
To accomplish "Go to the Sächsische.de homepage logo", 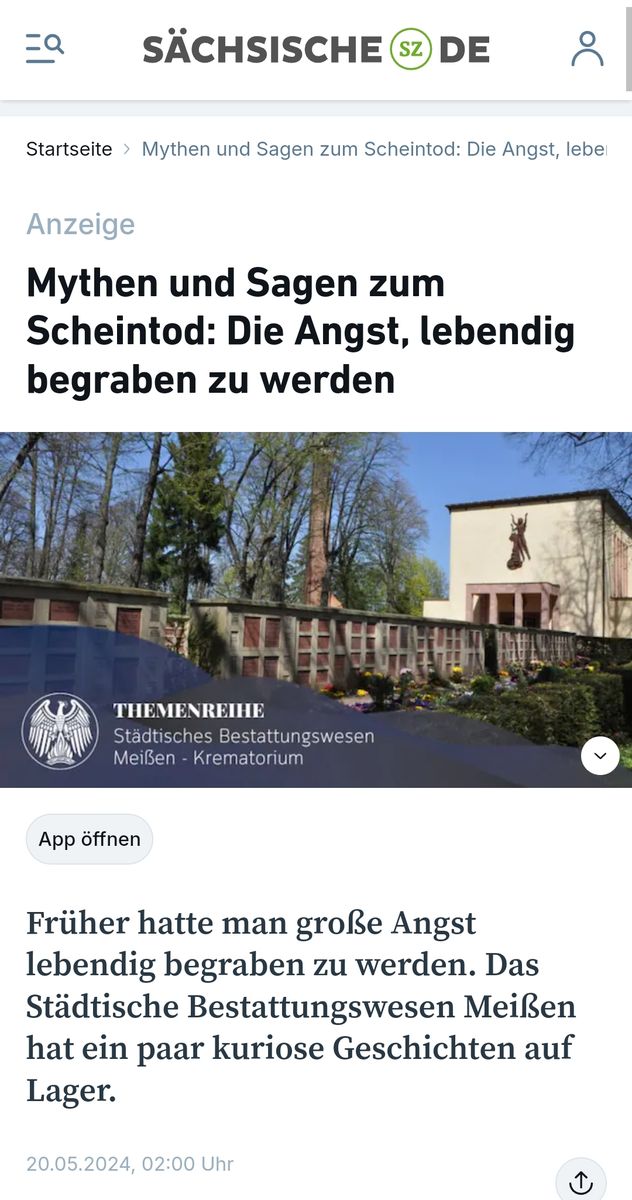I will tap(316, 49).
